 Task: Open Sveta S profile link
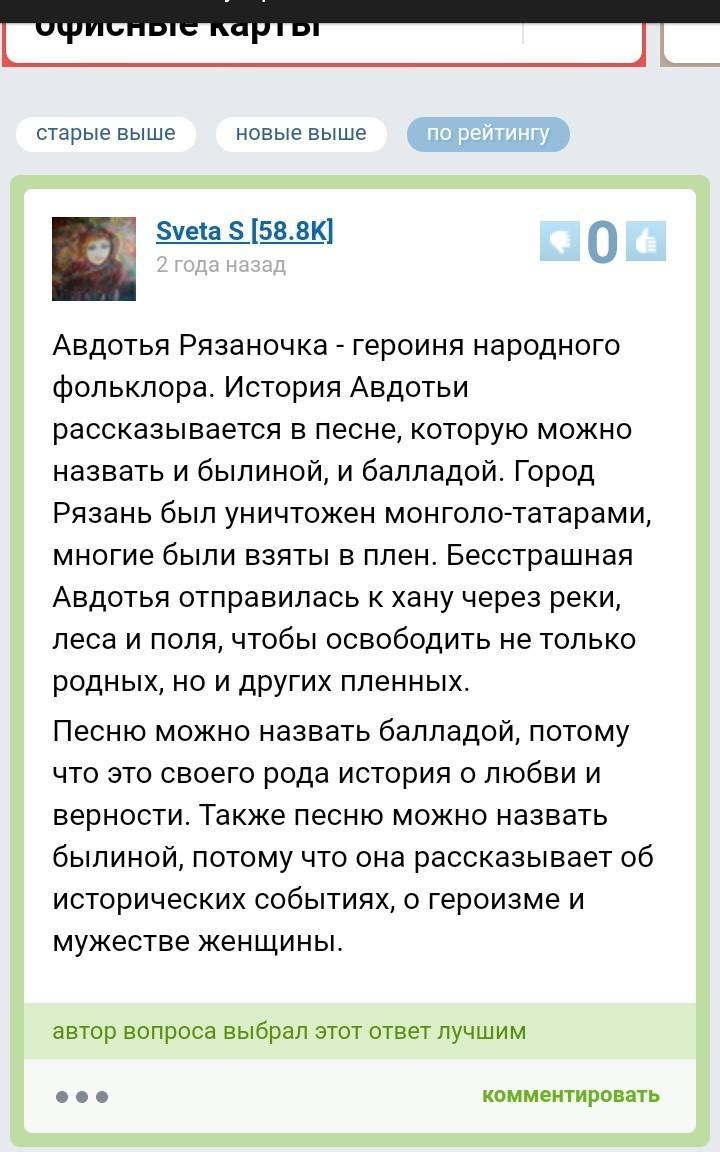(244, 231)
